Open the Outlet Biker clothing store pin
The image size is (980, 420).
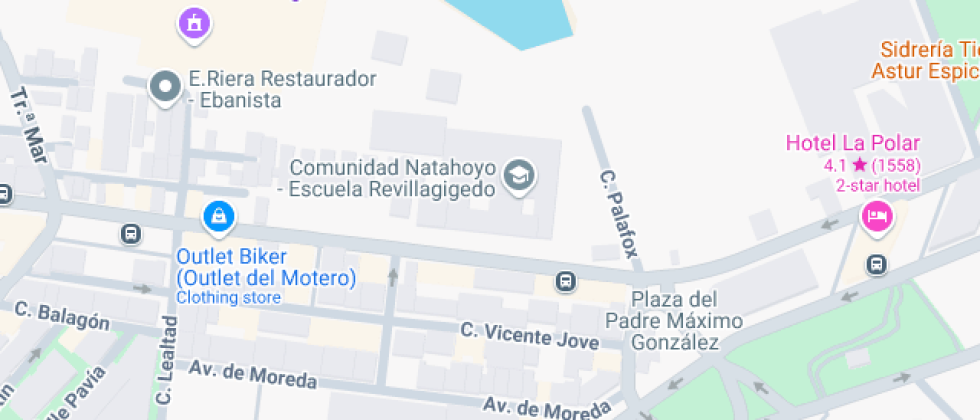(x=219, y=218)
